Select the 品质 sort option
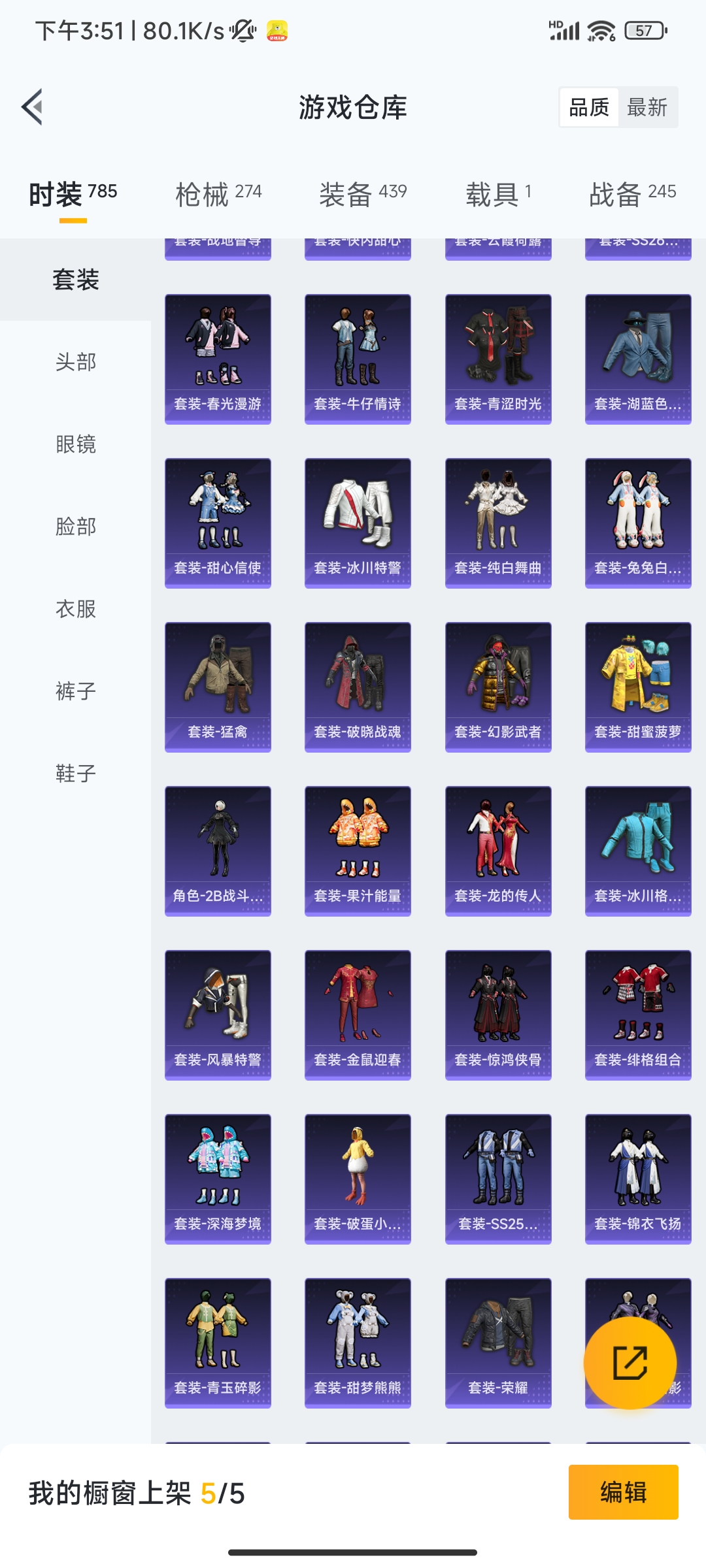706x1568 pixels. 589,107
